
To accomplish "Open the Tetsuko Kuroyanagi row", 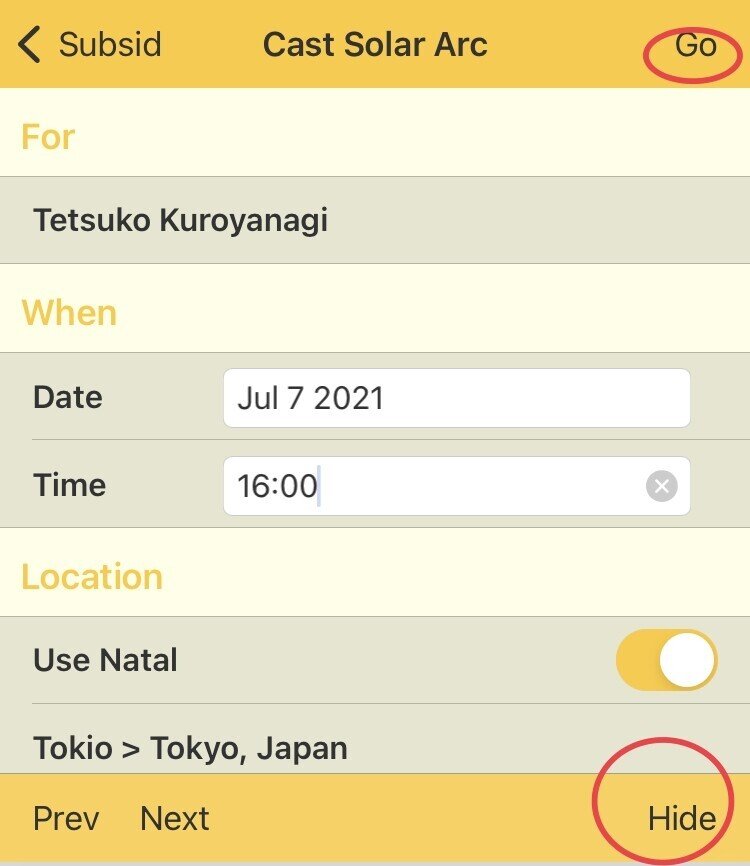I will (180, 220).
